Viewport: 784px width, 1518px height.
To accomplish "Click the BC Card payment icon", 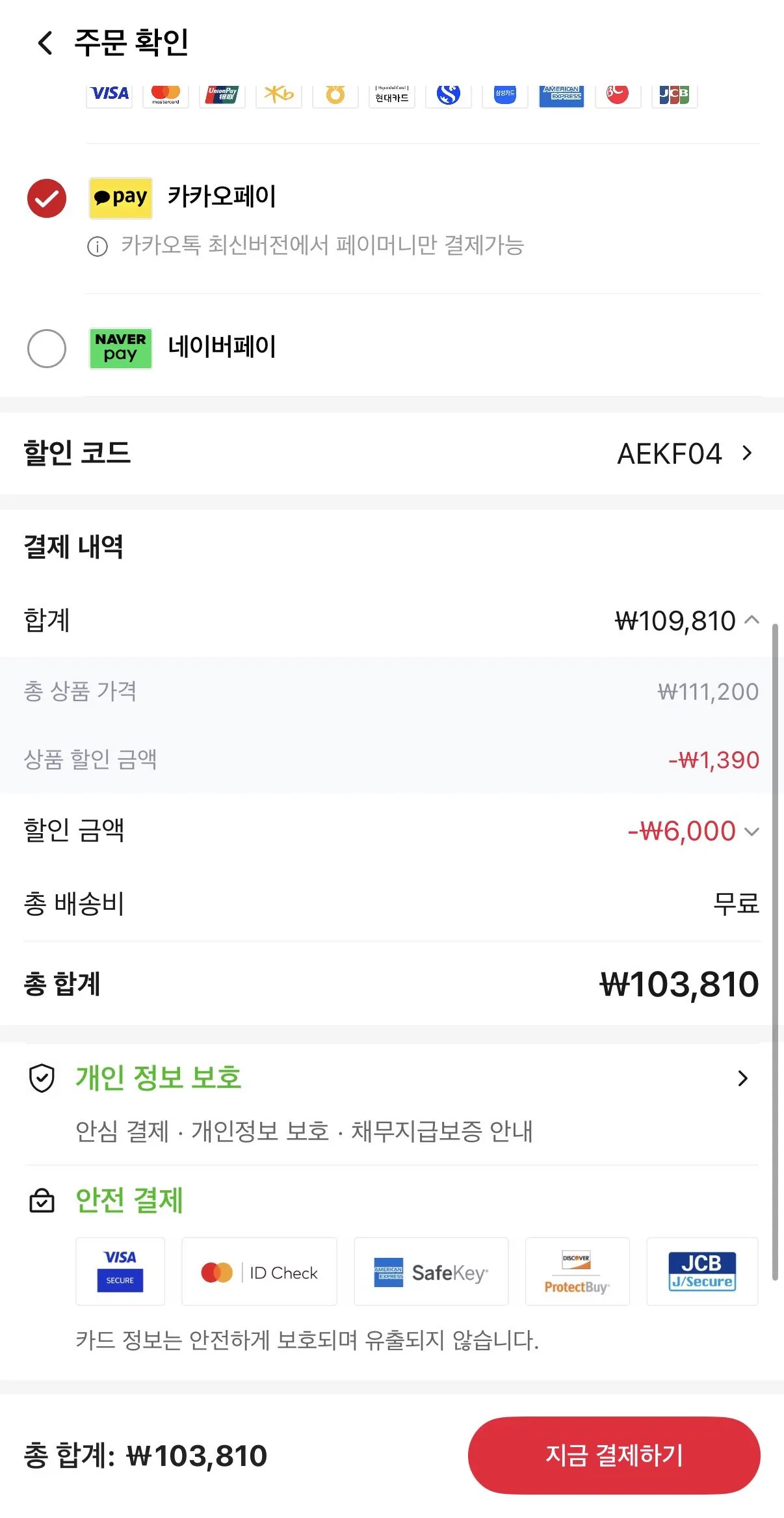I will (x=617, y=94).
